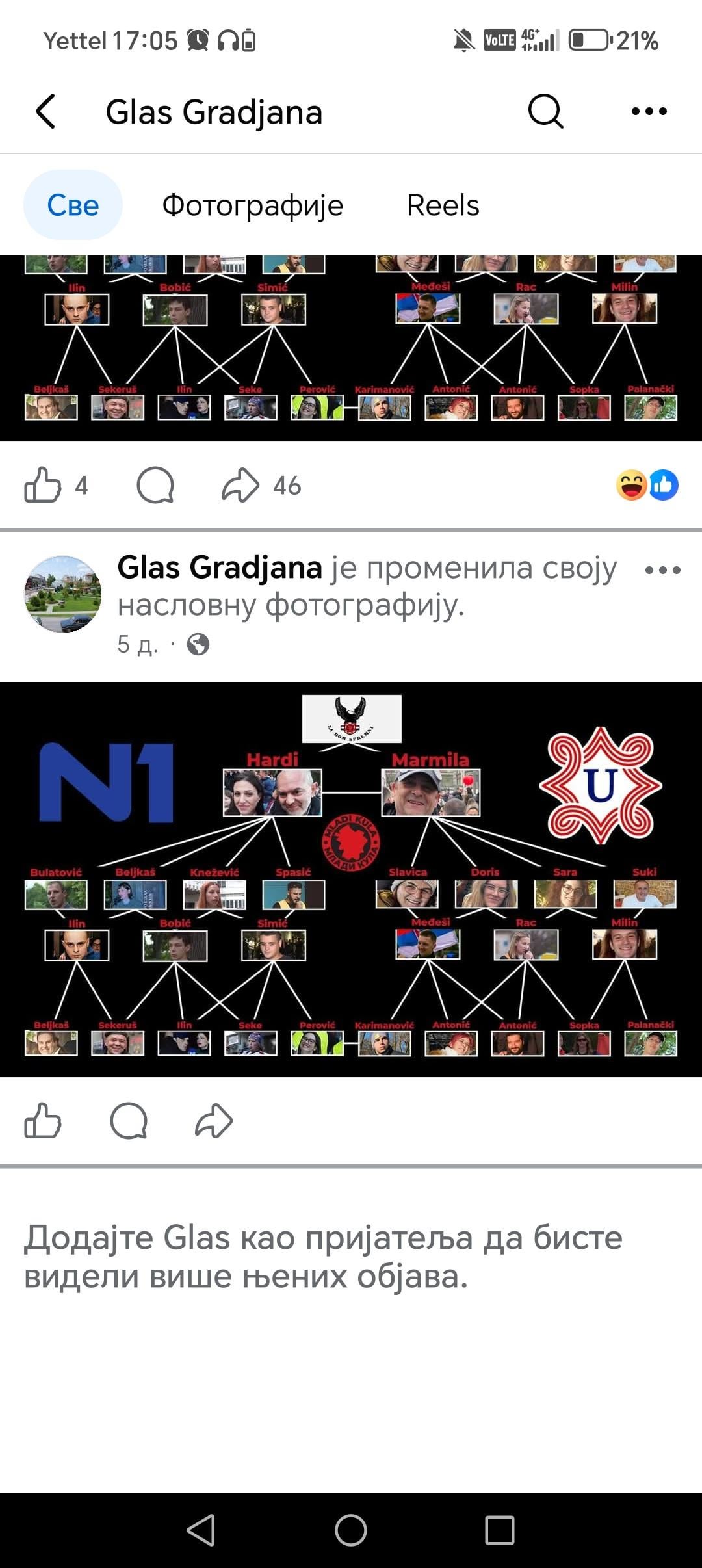Switch to the Фотографије tab
The image size is (702, 1568).
tap(252, 205)
